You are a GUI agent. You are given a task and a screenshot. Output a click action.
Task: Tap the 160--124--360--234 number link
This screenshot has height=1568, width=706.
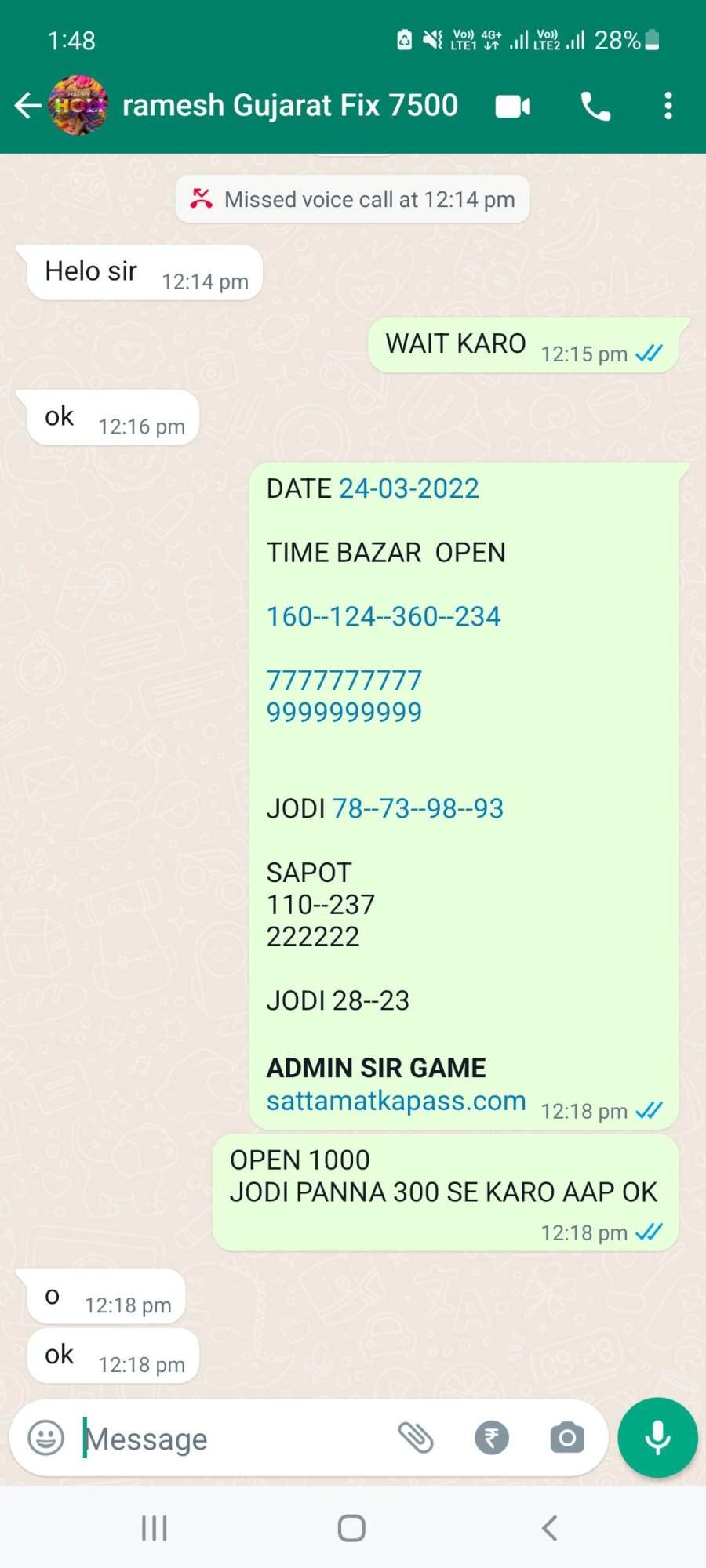[x=384, y=616]
